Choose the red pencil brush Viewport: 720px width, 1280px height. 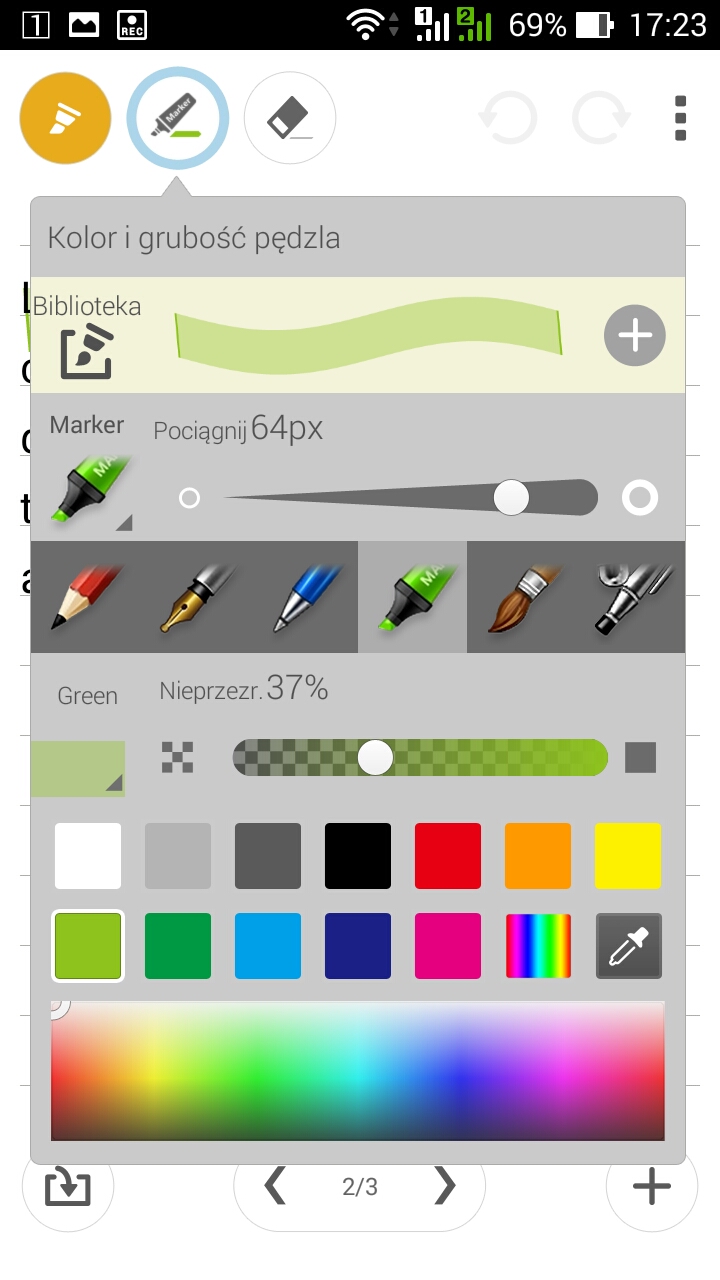[85, 597]
